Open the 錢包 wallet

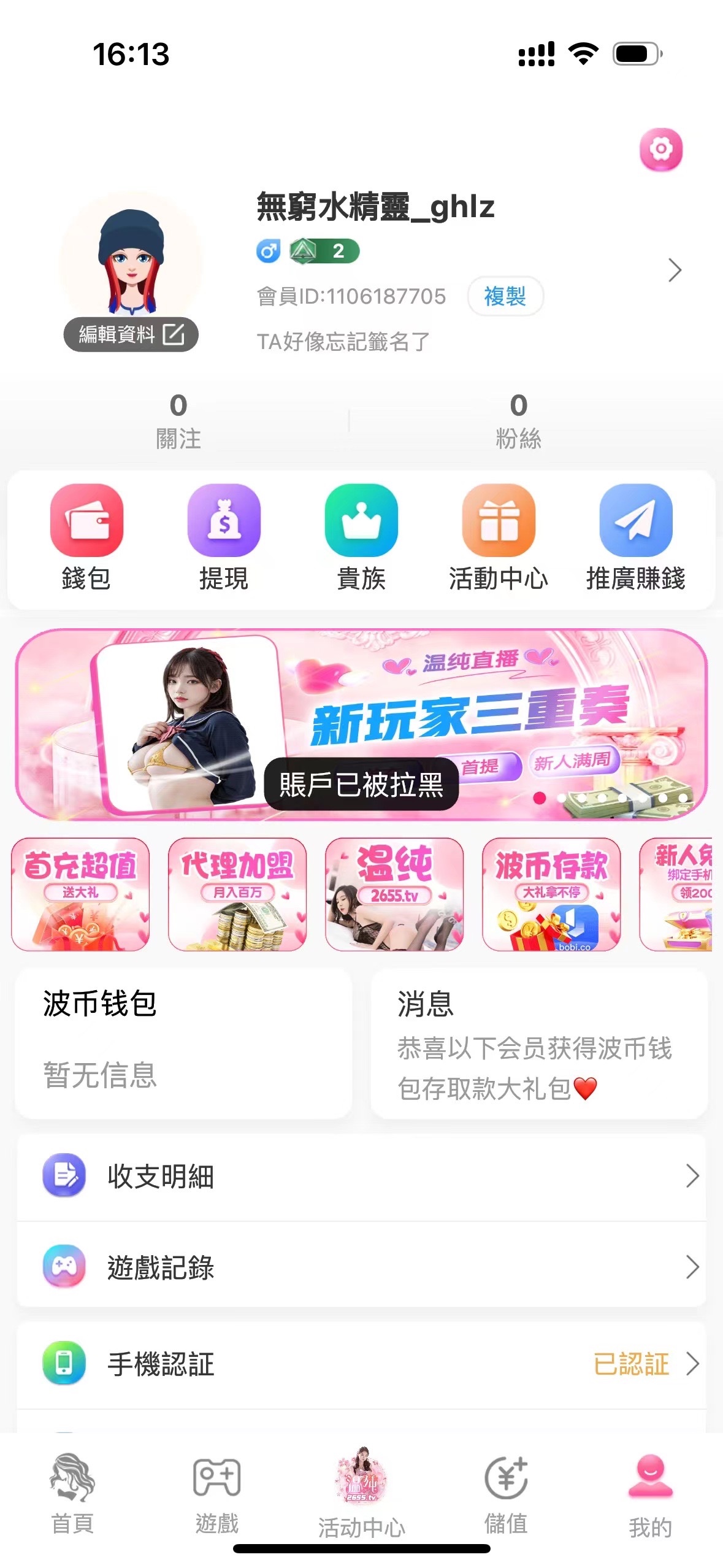click(86, 536)
